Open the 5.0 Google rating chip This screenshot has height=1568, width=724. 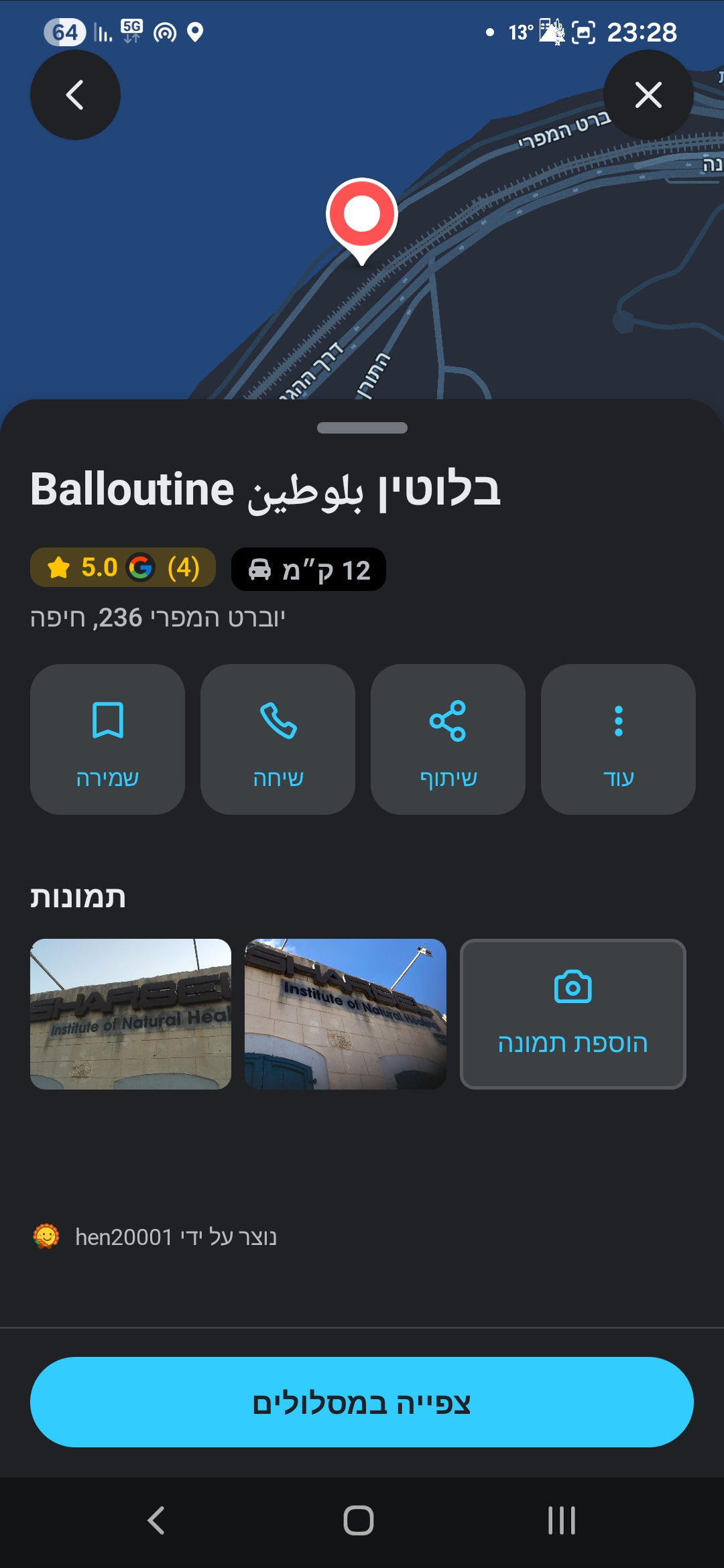pos(123,568)
